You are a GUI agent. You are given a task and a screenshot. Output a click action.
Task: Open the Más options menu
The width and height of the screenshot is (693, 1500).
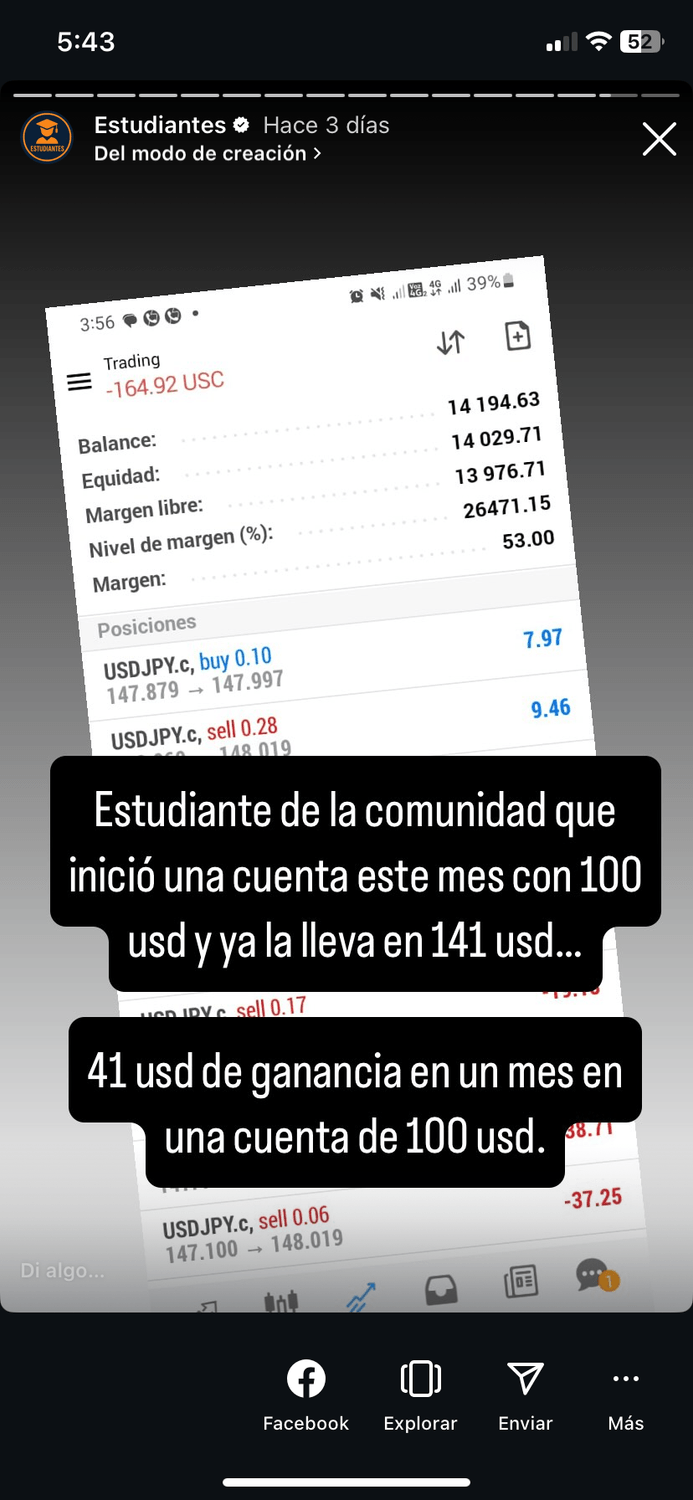(626, 1394)
